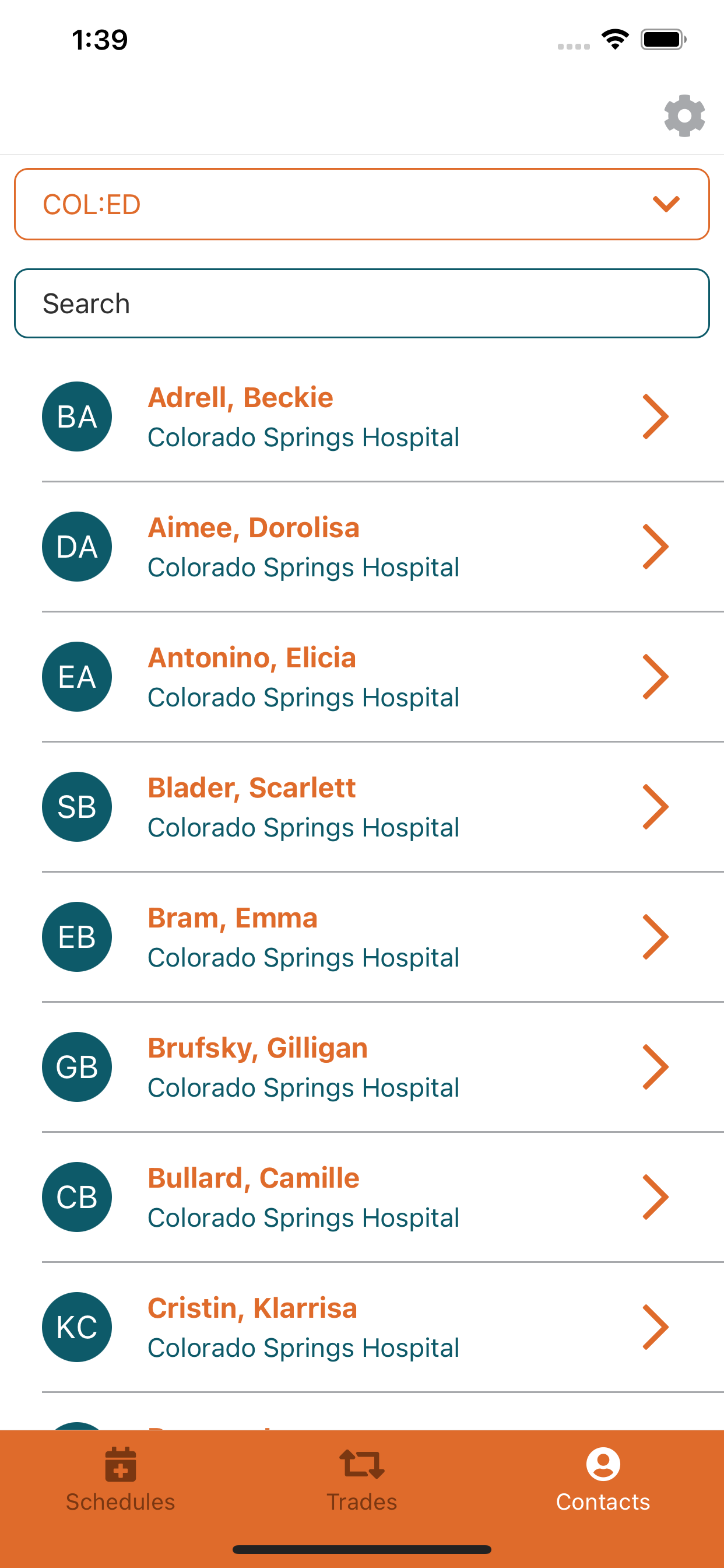
Task: Open the settings gear icon
Action: [x=684, y=116]
